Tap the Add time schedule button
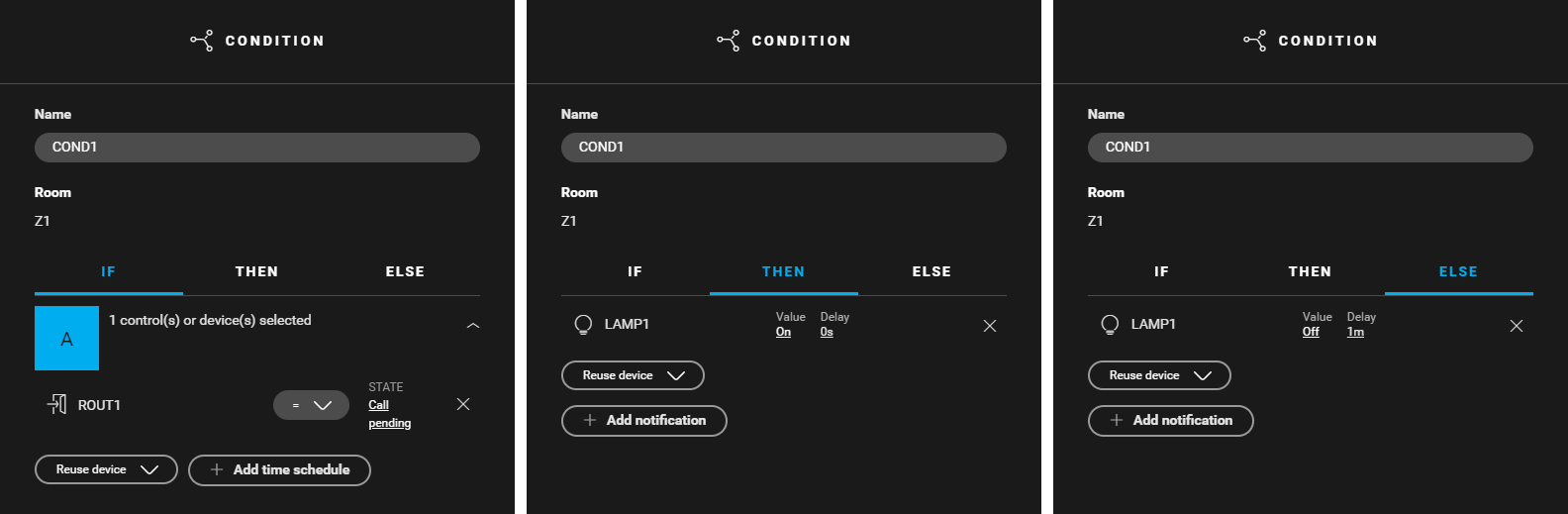The image size is (1568, 514). point(279,470)
